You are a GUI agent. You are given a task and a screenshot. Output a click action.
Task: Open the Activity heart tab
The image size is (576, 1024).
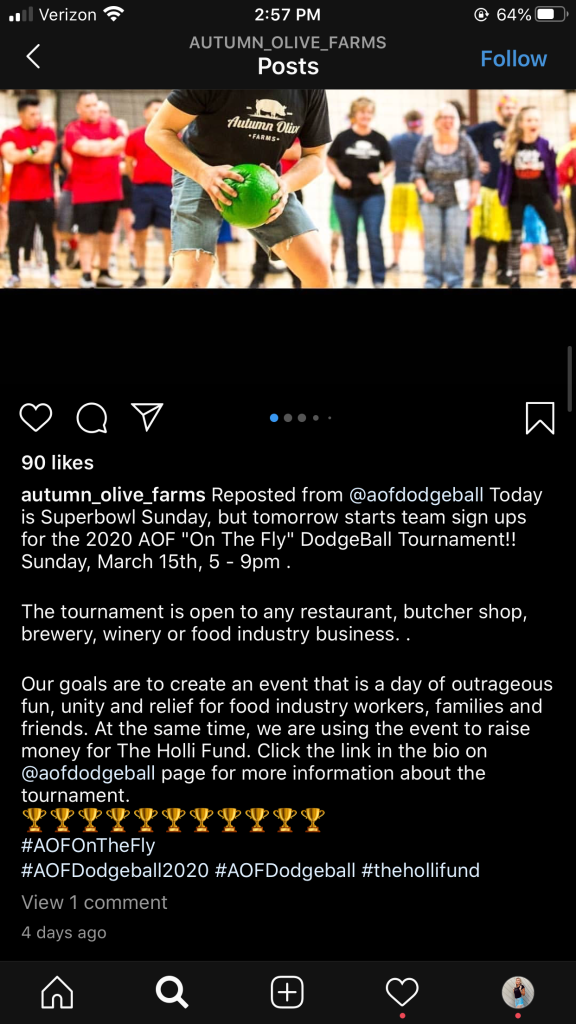402,993
